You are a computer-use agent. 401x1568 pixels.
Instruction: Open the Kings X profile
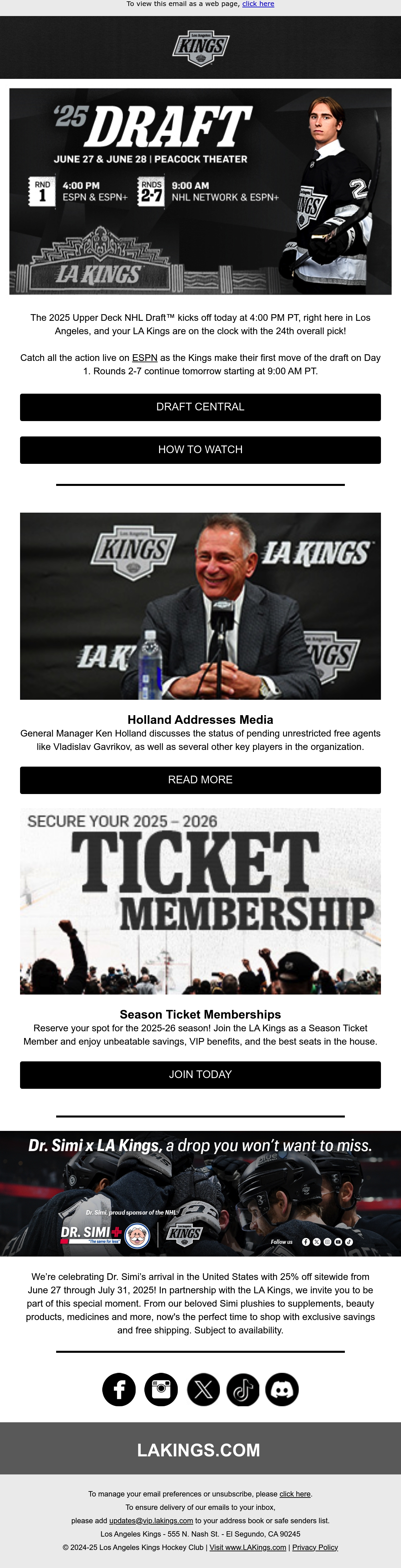[203, 1389]
